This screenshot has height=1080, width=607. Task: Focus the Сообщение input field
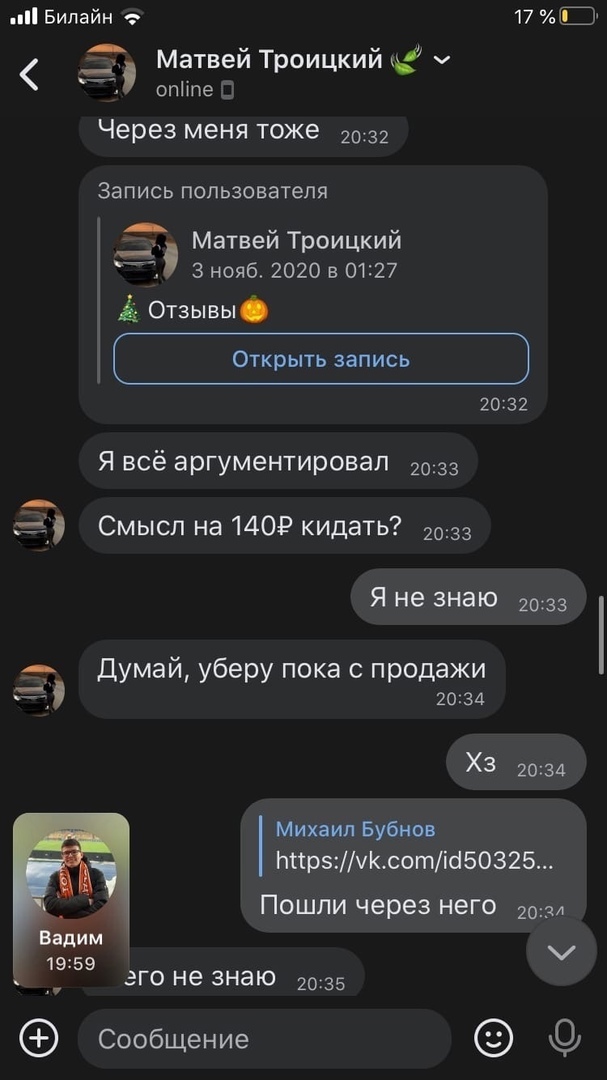(265, 1039)
